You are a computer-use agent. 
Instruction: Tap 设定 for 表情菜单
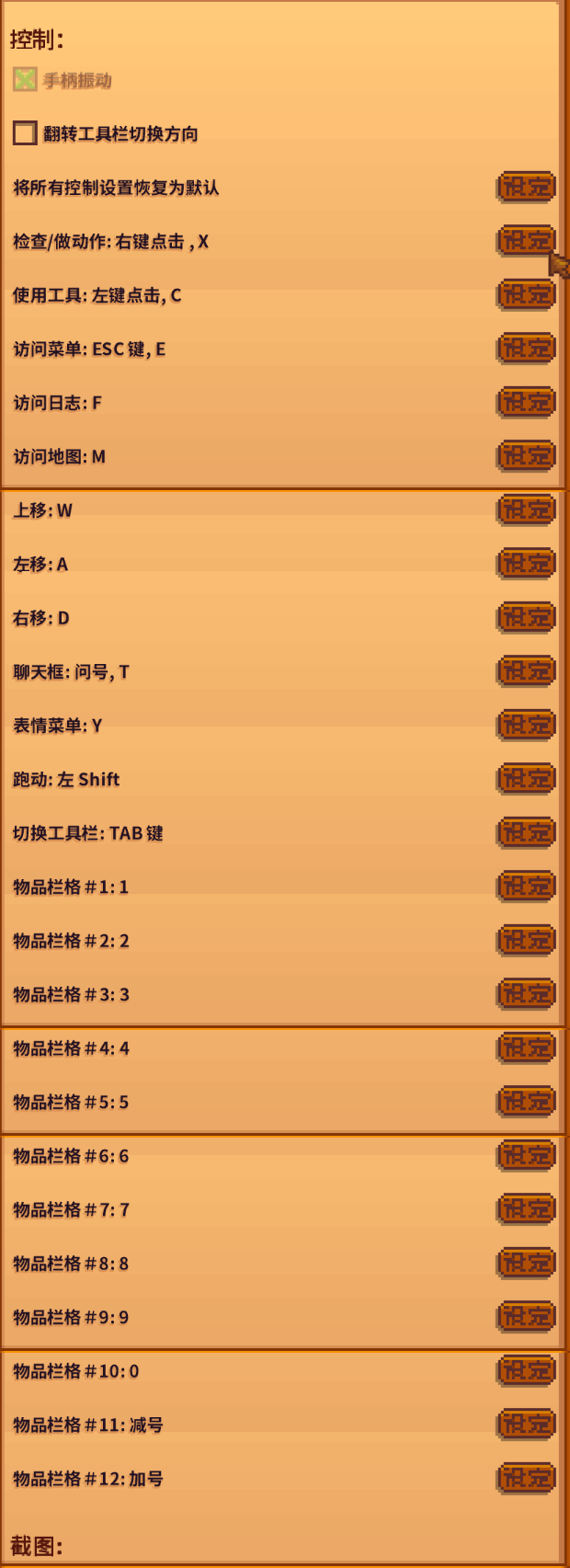click(526, 725)
